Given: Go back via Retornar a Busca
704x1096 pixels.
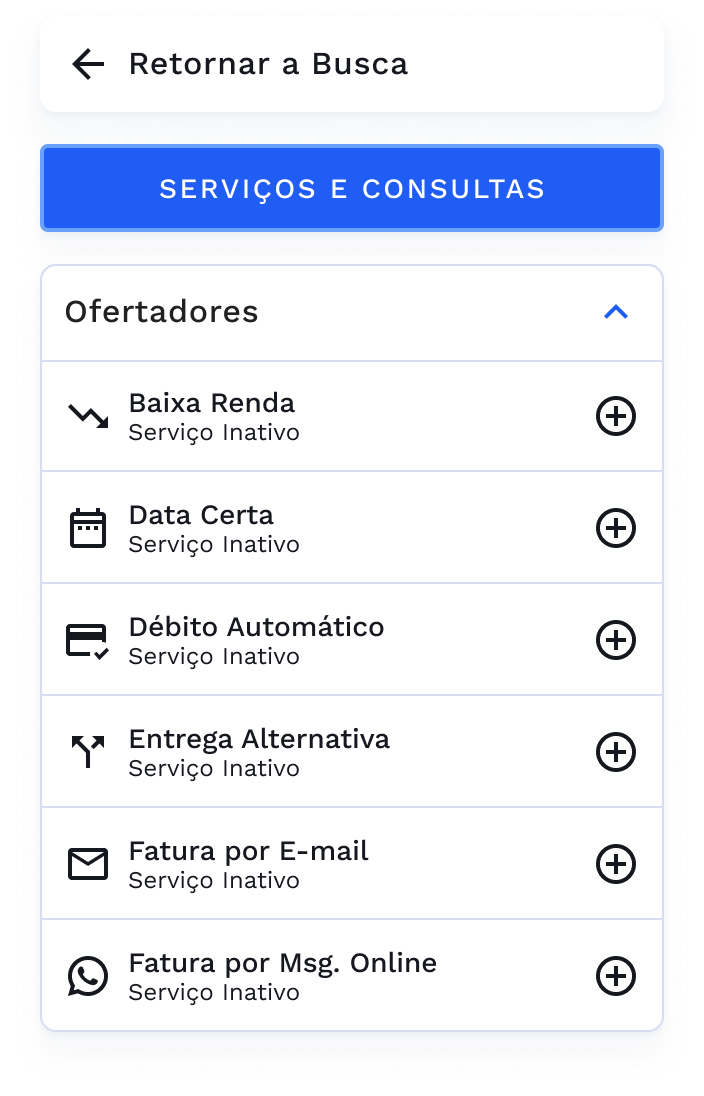Looking at the screenshot, I should (x=89, y=65).
